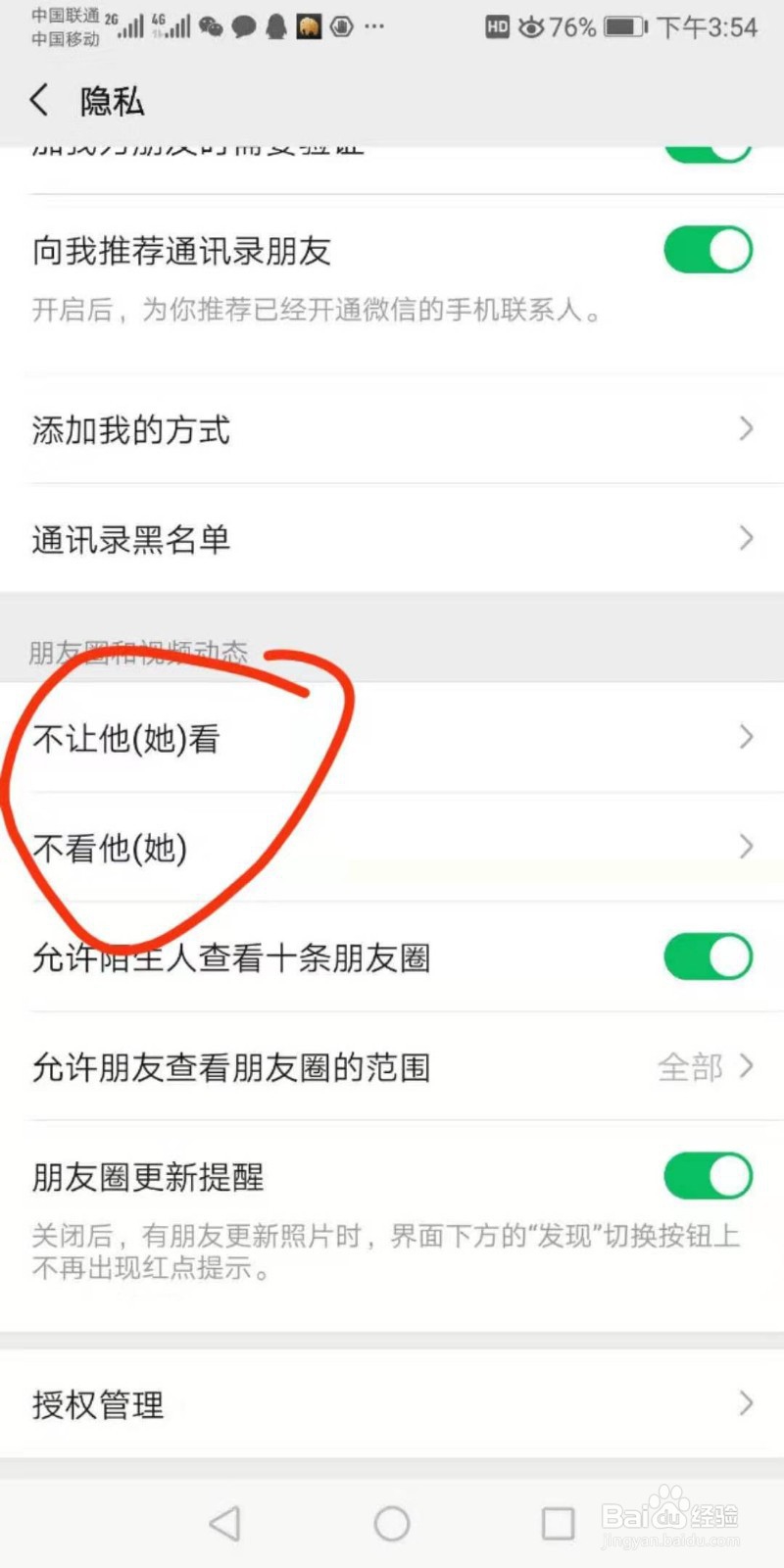Open the WeChat icon in status bar
Screen dimensions: 784x1568
click(x=211, y=27)
